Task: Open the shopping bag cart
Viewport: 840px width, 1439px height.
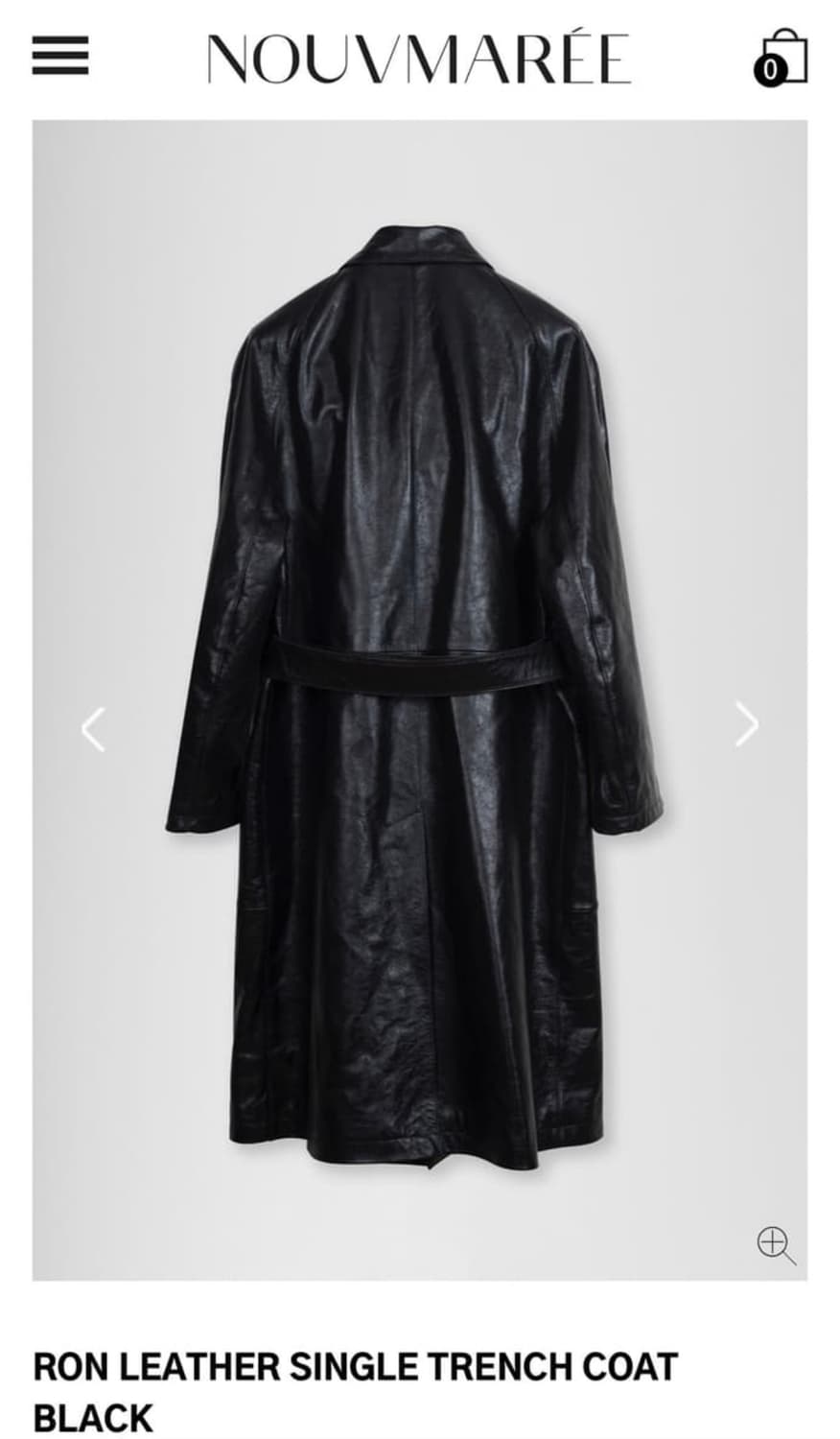Action: click(x=780, y=57)
